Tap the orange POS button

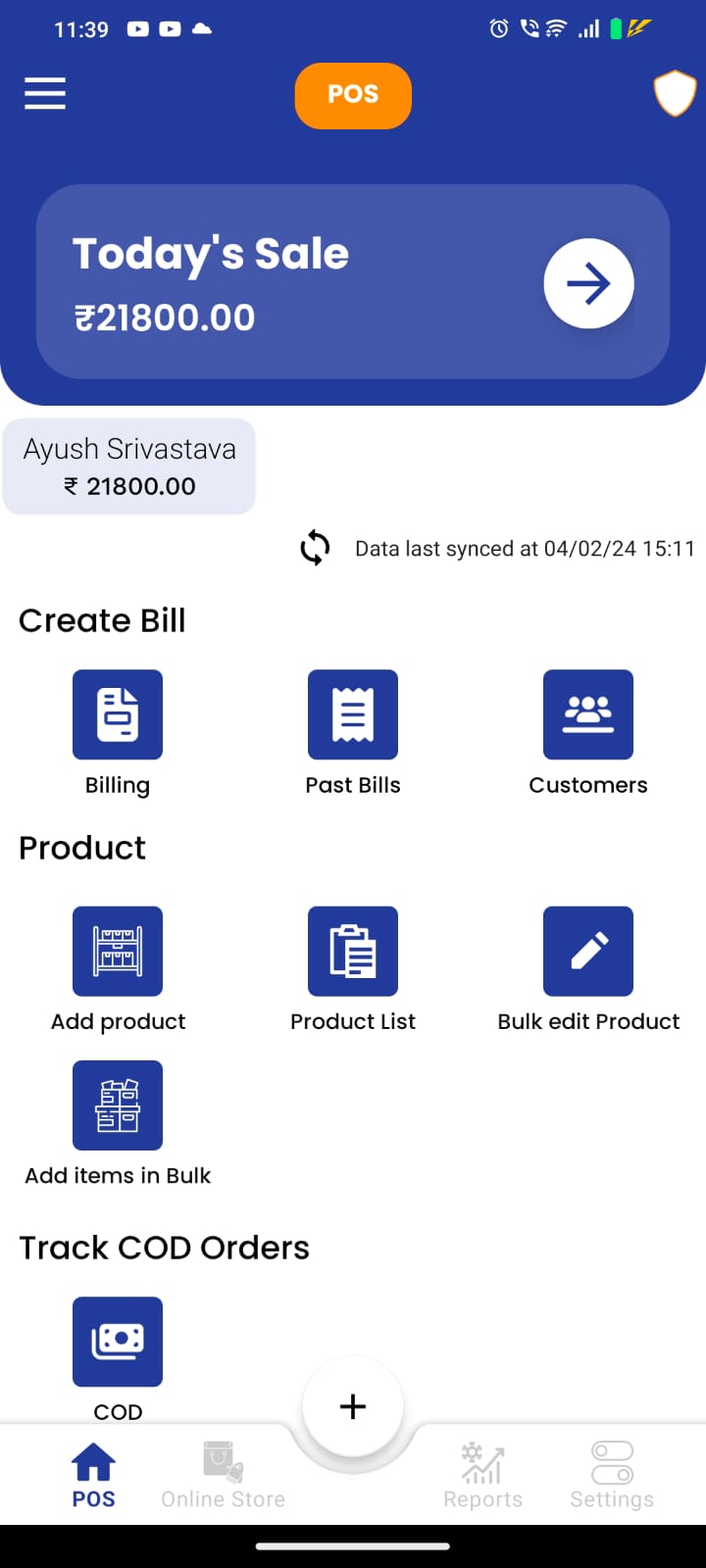coord(353,95)
